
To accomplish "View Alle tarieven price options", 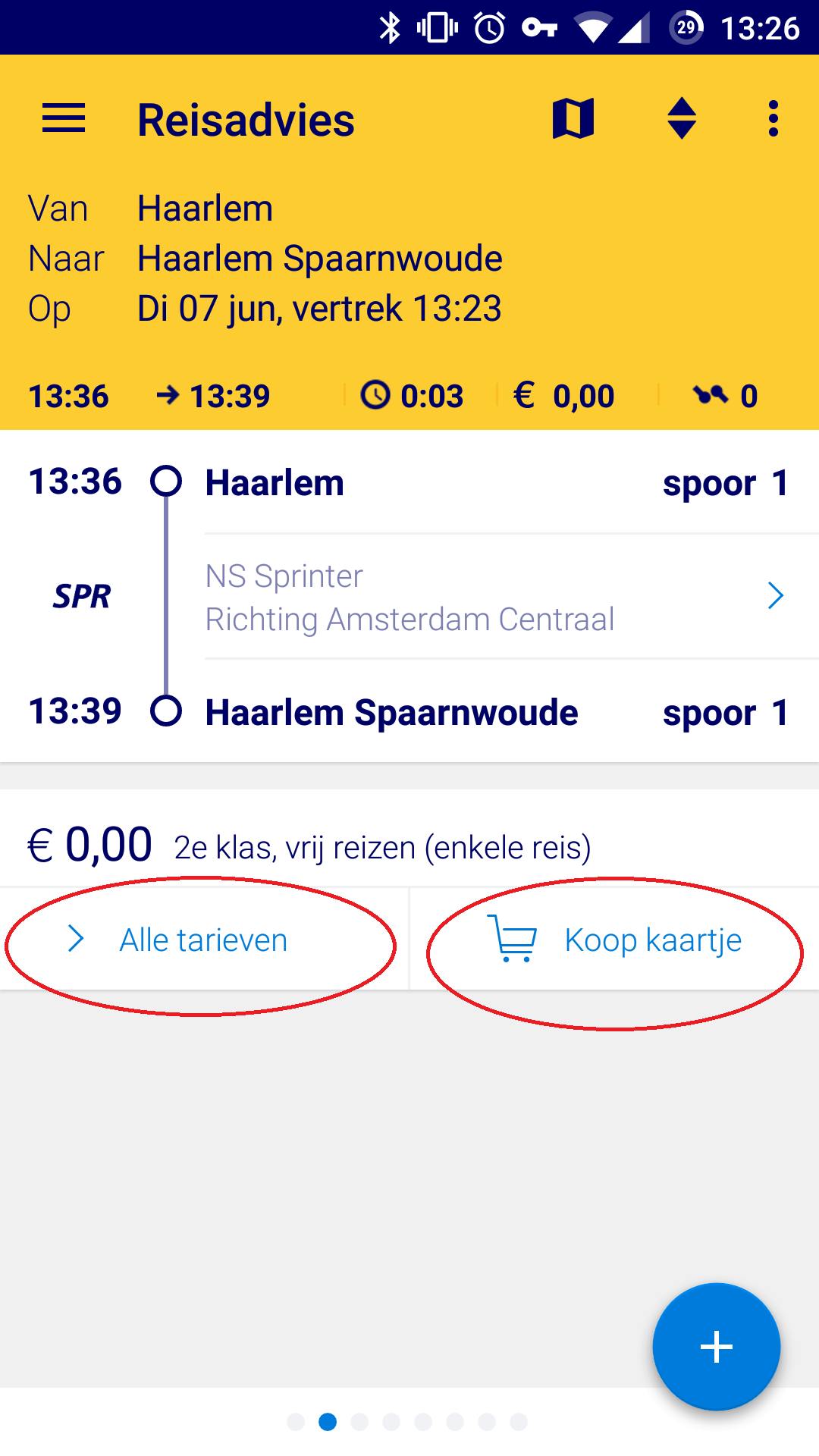I will point(203,940).
